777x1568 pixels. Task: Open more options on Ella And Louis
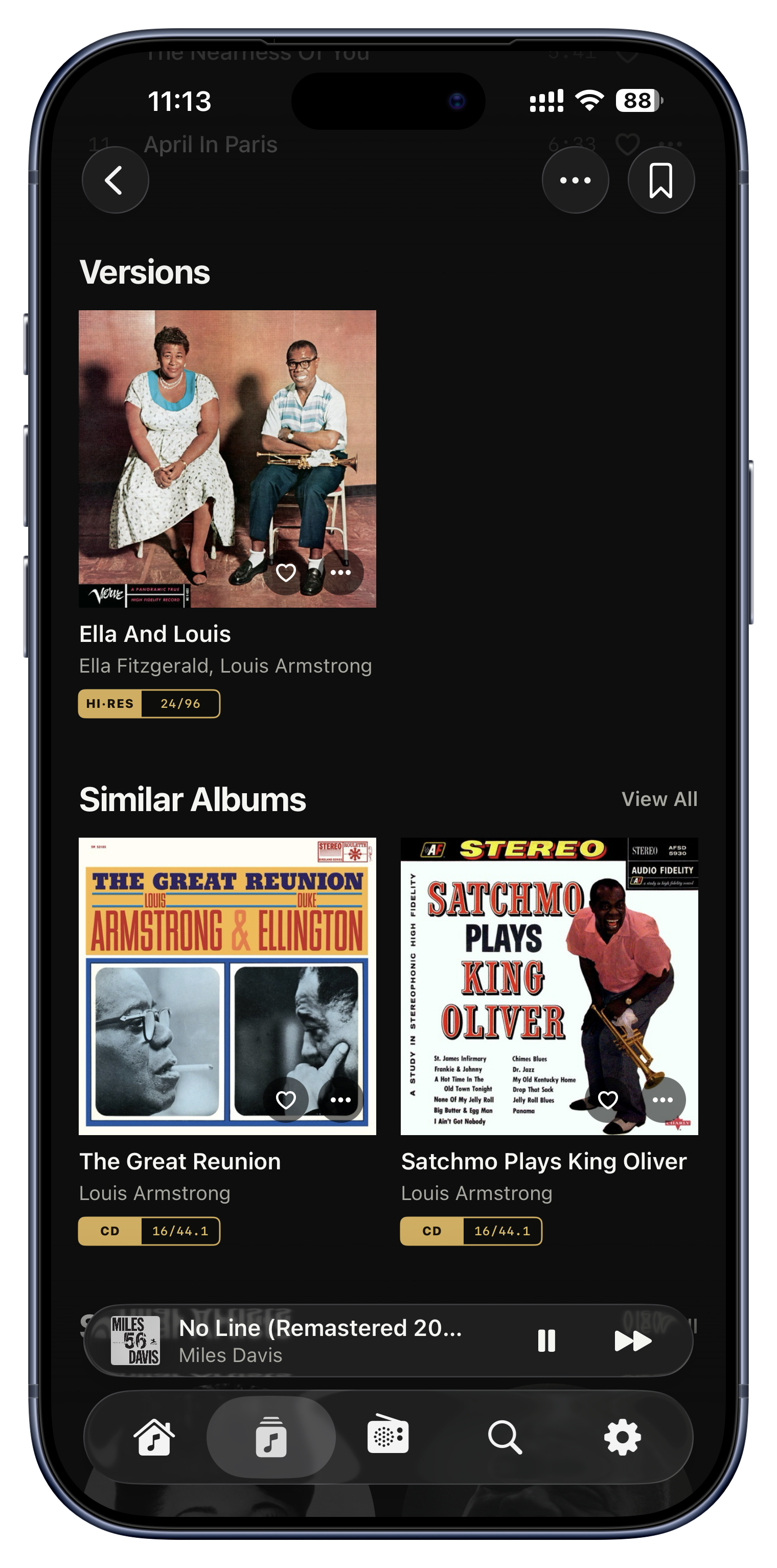coord(340,572)
